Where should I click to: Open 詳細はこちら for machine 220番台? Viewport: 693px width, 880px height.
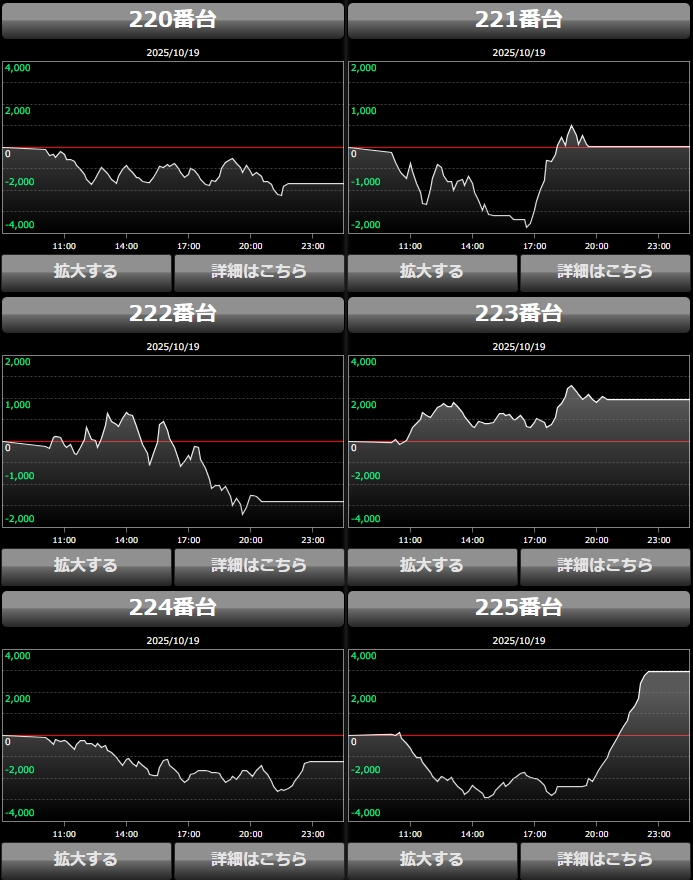point(259,271)
